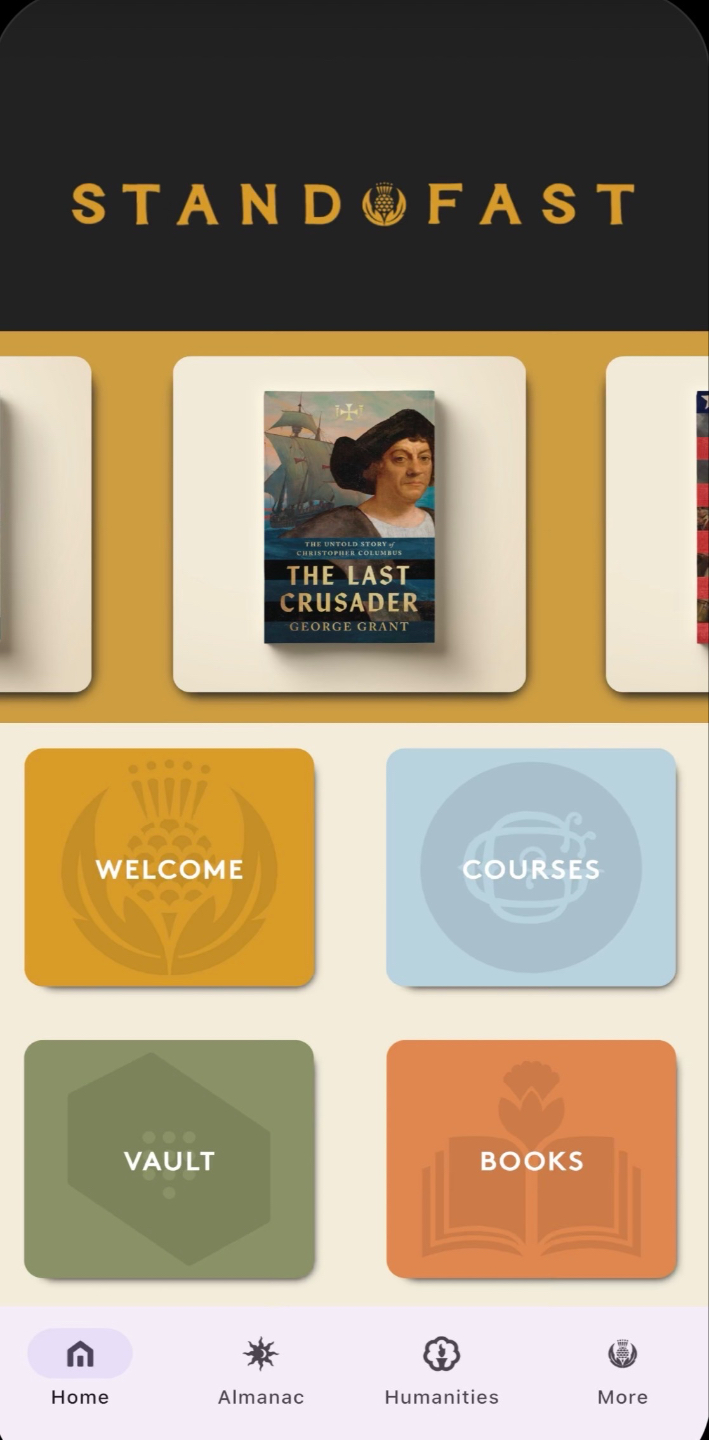Open the Books tile
709x1440 pixels.
tap(531, 1159)
